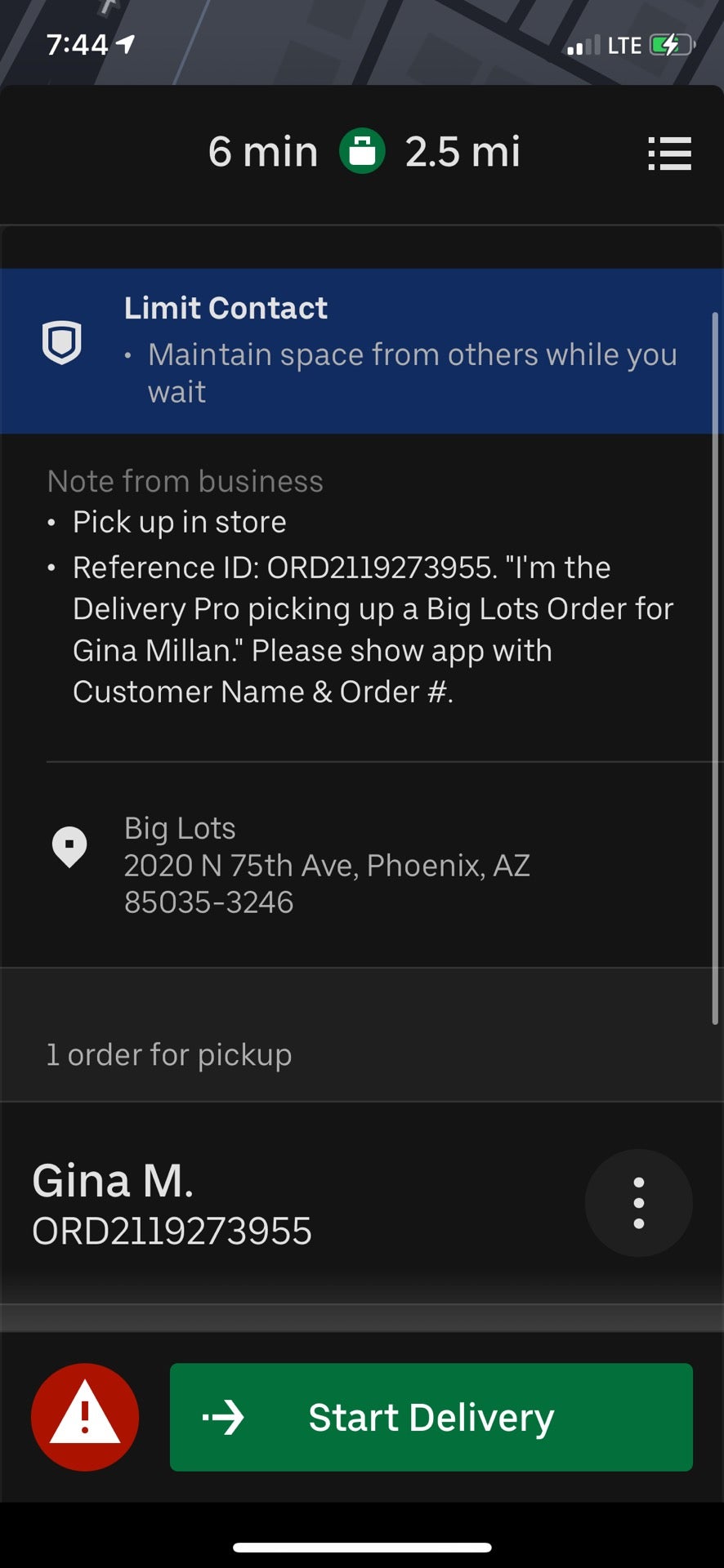Open the Big Lots pickup address
724x1568 pixels.
tap(327, 865)
